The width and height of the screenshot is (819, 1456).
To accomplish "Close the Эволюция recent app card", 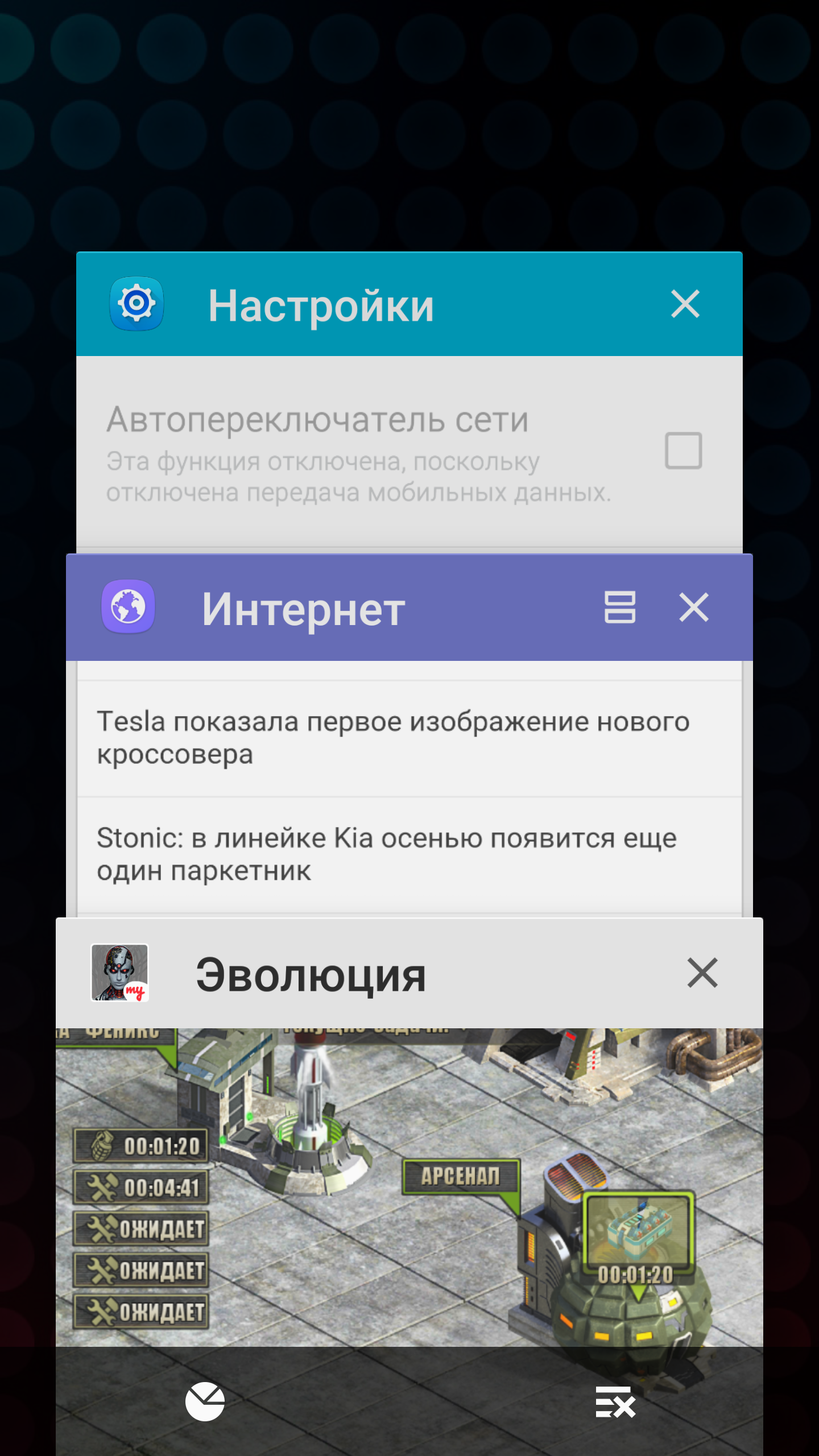I will (x=702, y=973).
